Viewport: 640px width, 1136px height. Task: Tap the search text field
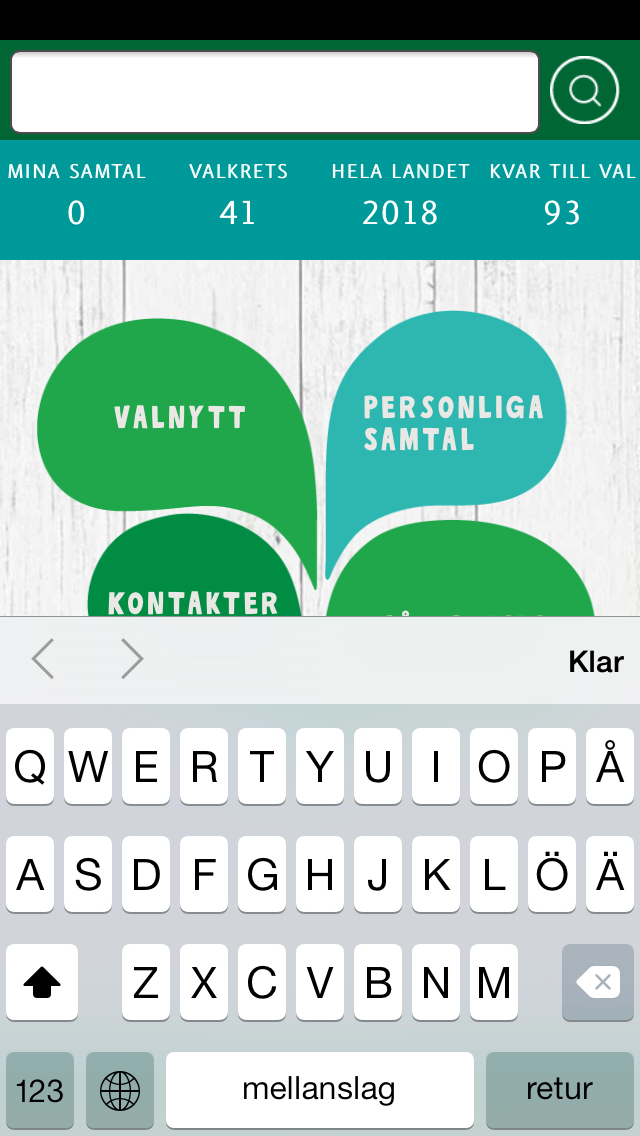[x=275, y=91]
